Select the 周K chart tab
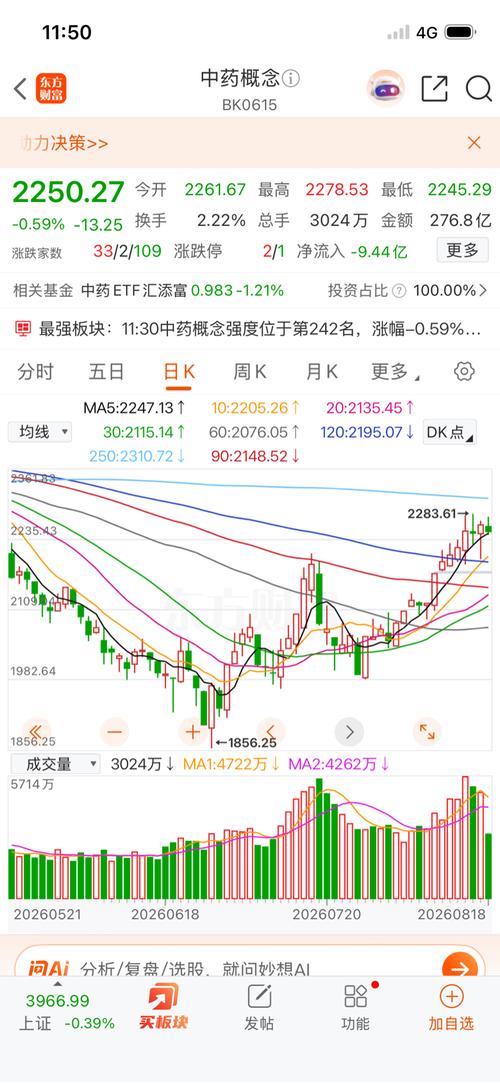This screenshot has height=1083, width=500. click(x=249, y=372)
